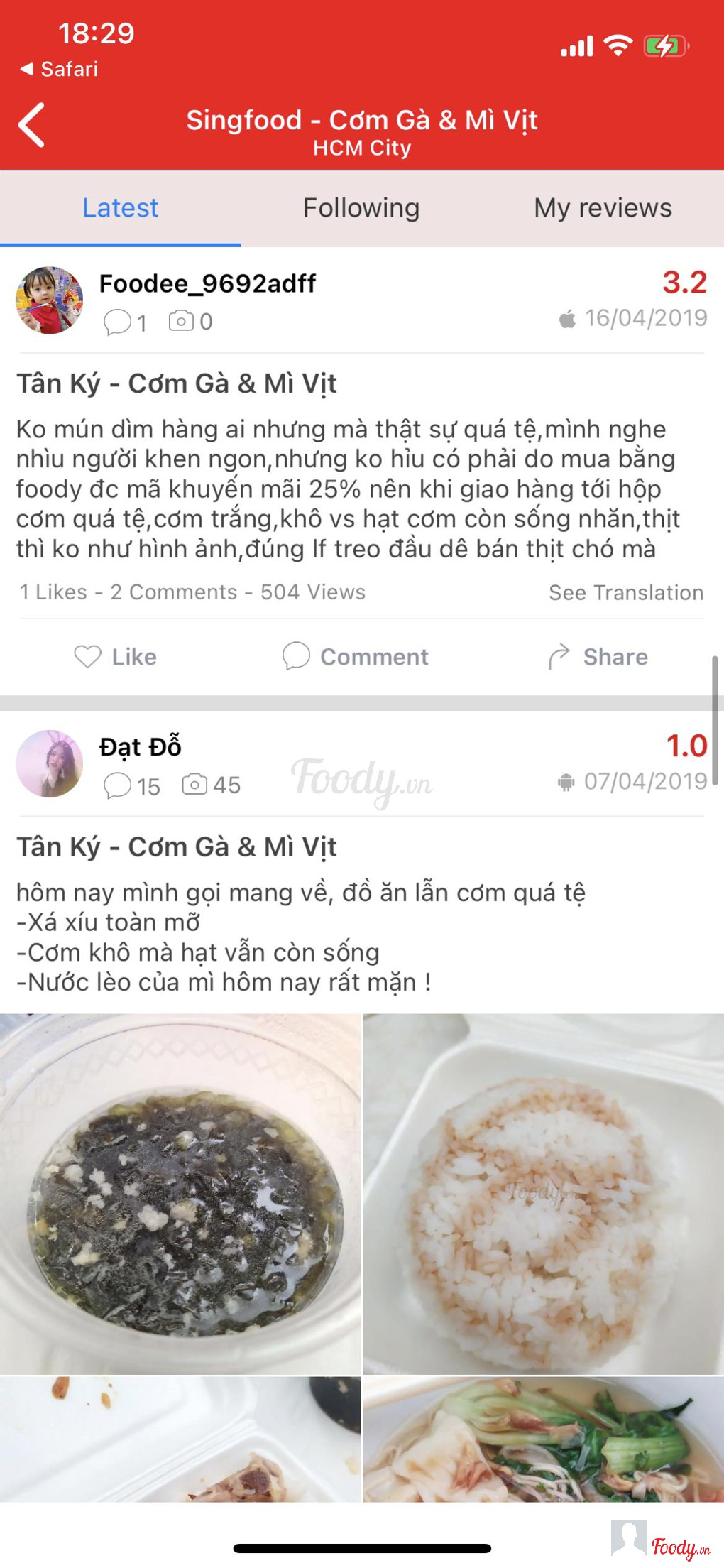Go back using the header arrow
This screenshot has width=724, height=1568.
click(x=32, y=126)
